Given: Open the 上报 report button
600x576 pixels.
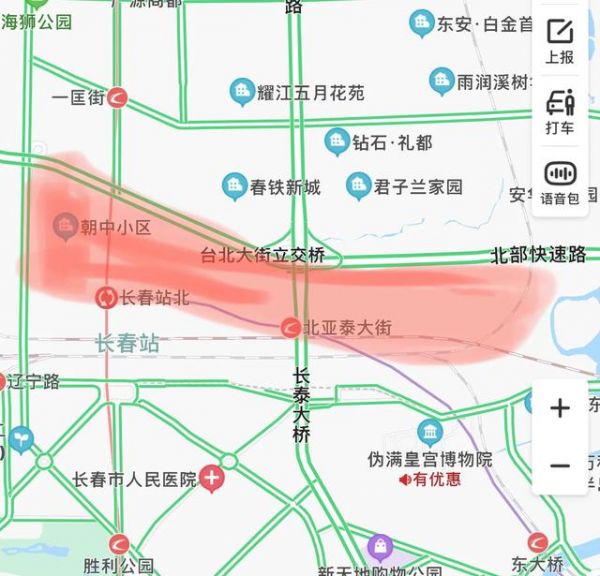Looking at the screenshot, I should pyautogui.click(x=560, y=40).
